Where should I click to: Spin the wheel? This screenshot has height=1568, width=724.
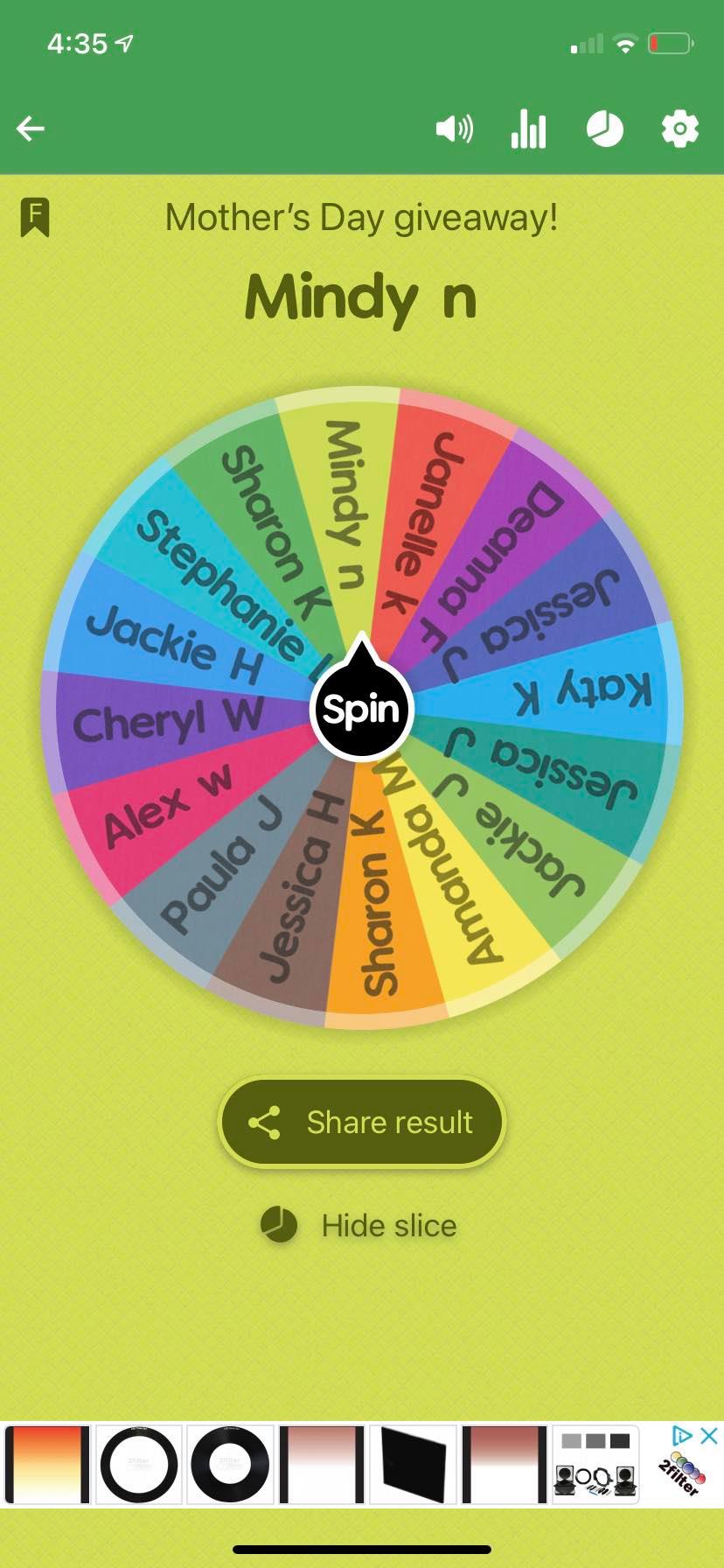[x=361, y=709]
